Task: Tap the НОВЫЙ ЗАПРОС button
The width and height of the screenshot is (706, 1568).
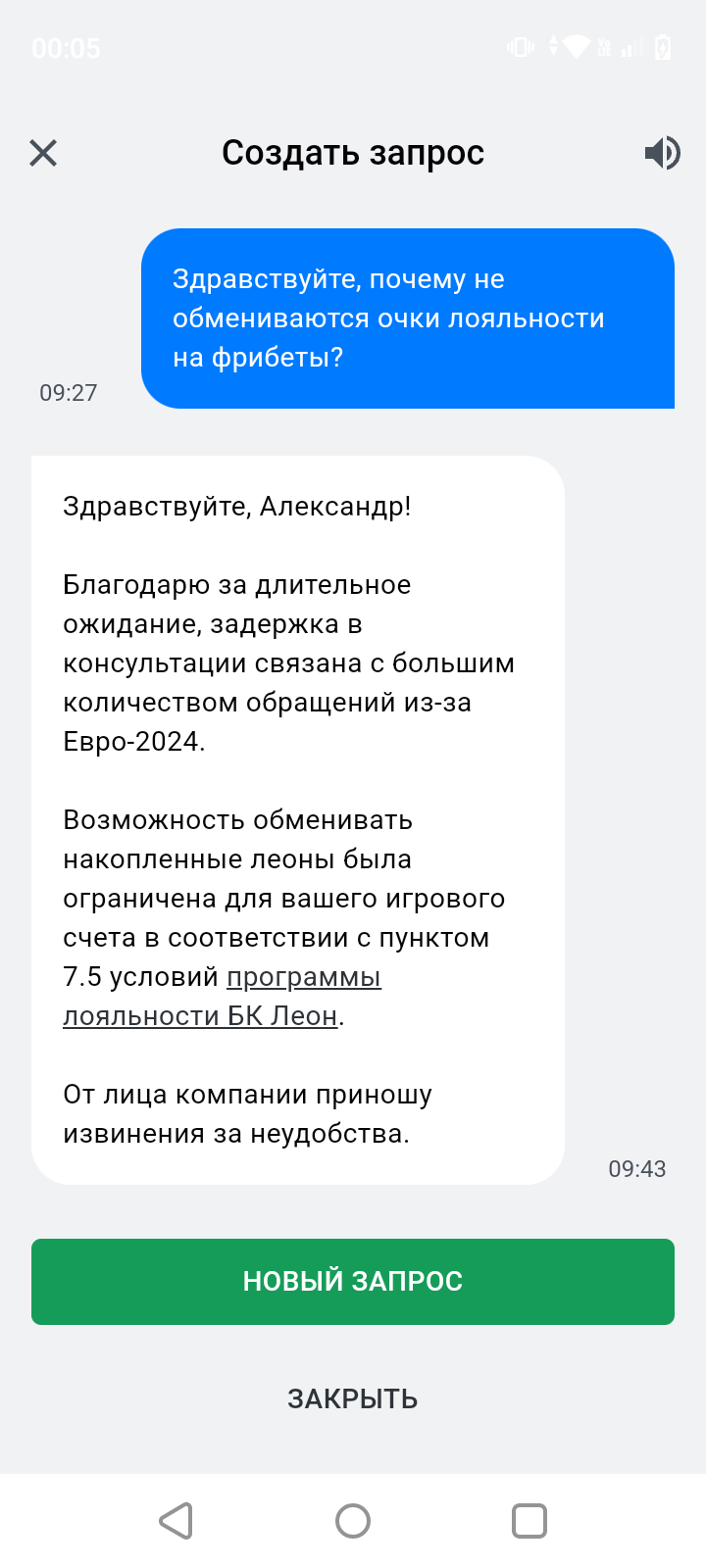Action: pos(353,1281)
